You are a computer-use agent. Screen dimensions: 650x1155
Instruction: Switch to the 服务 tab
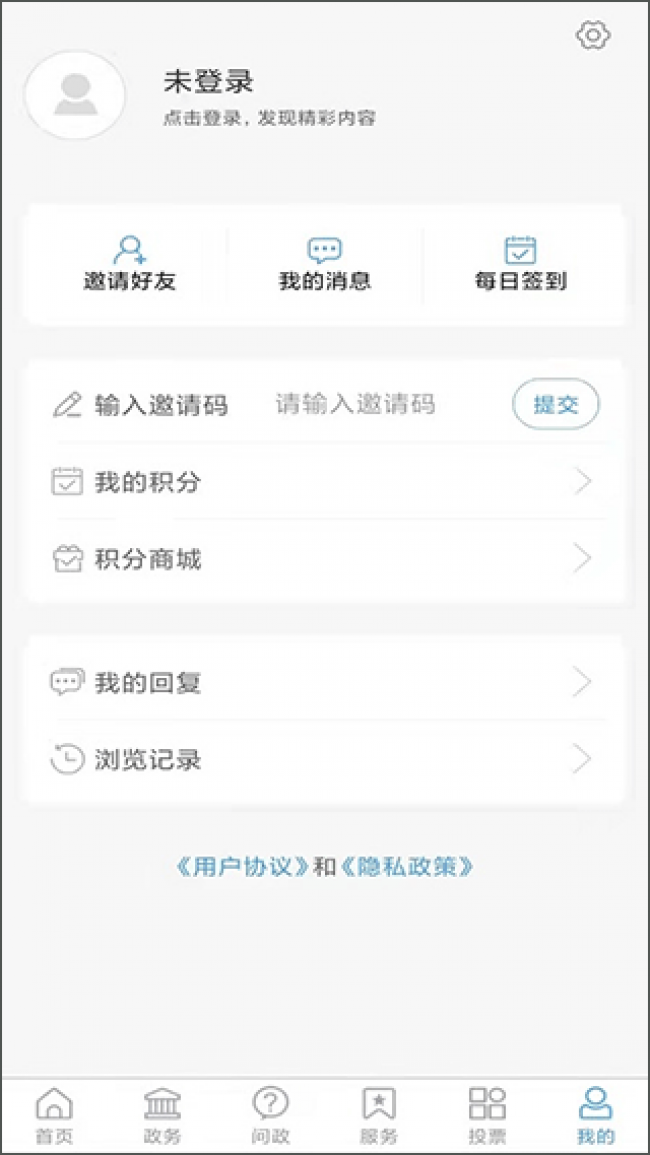(379, 1116)
